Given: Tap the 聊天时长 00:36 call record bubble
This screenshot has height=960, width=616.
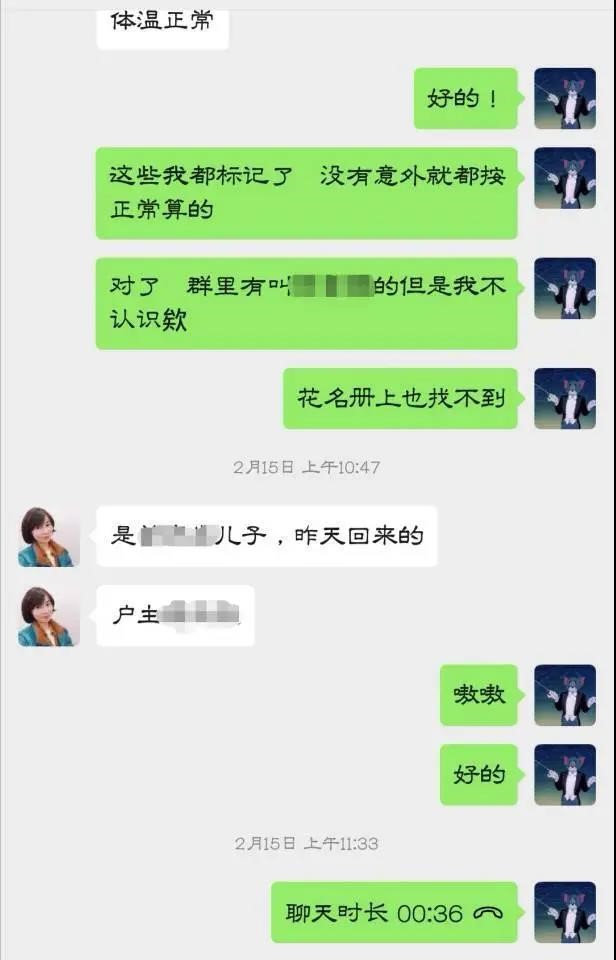Looking at the screenshot, I should (x=394, y=912).
